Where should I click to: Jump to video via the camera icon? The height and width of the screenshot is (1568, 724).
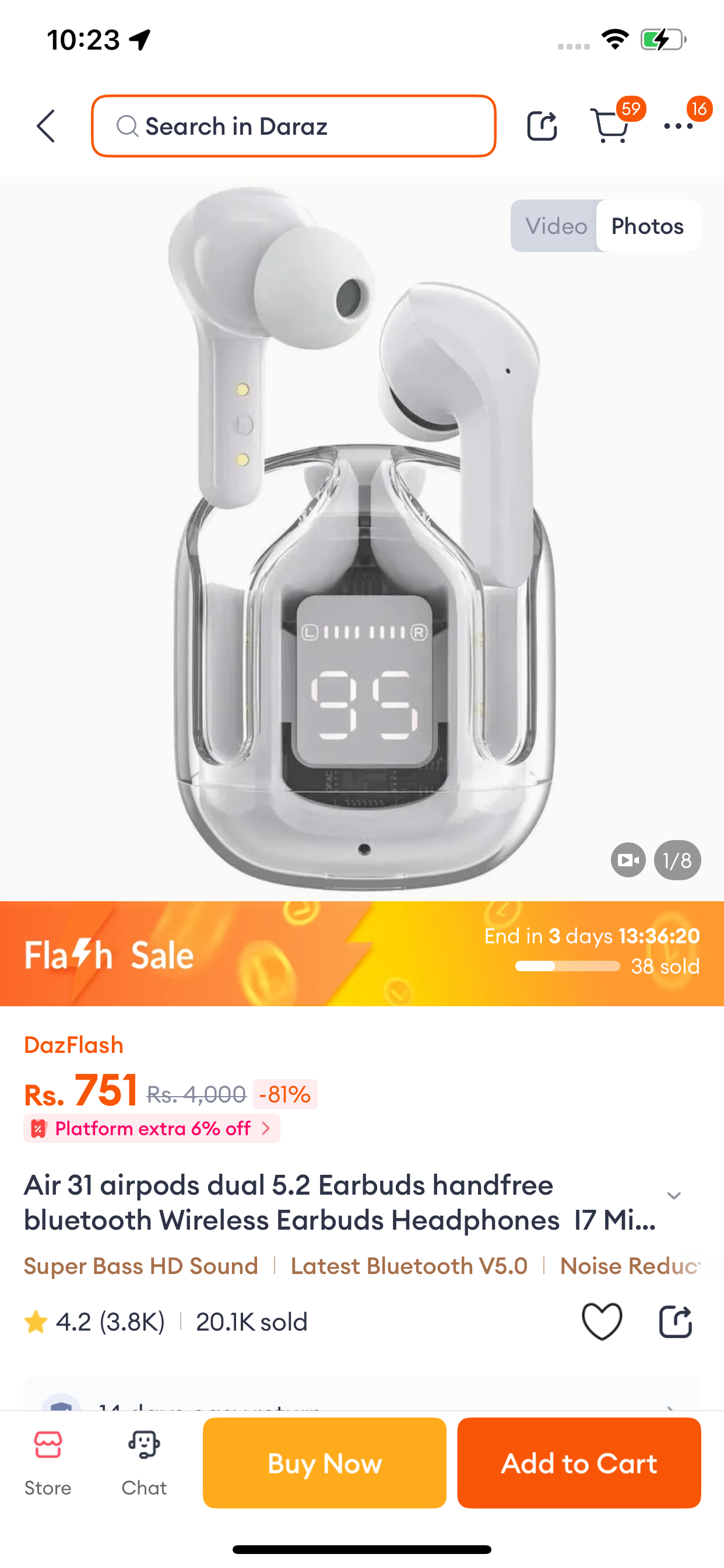(x=628, y=860)
